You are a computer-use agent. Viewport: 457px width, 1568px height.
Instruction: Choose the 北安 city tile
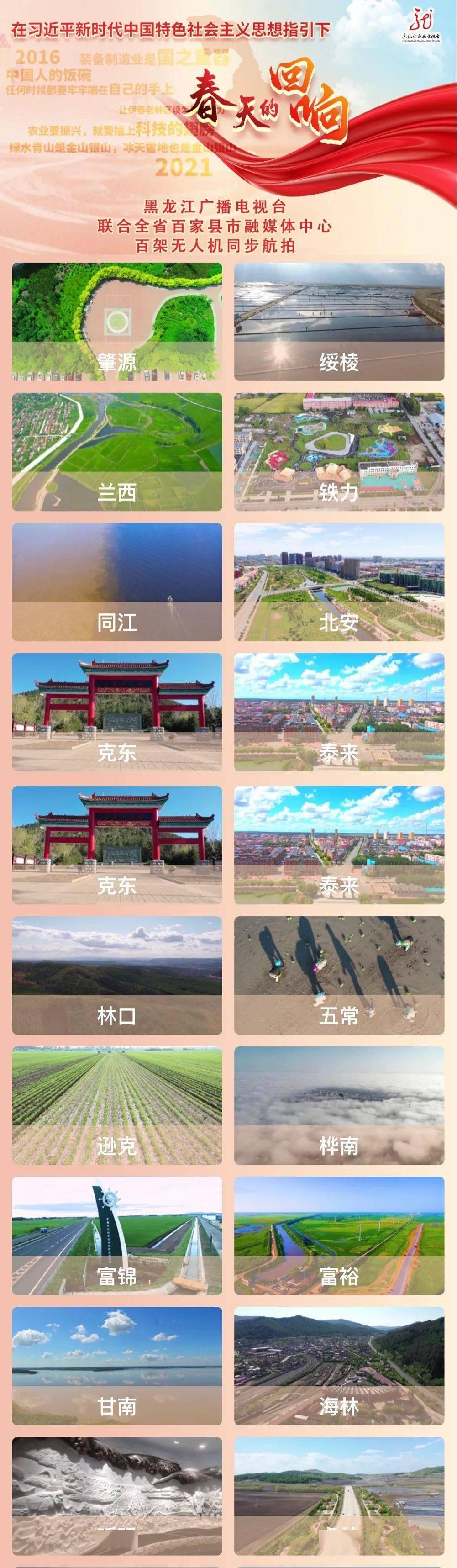point(339,582)
